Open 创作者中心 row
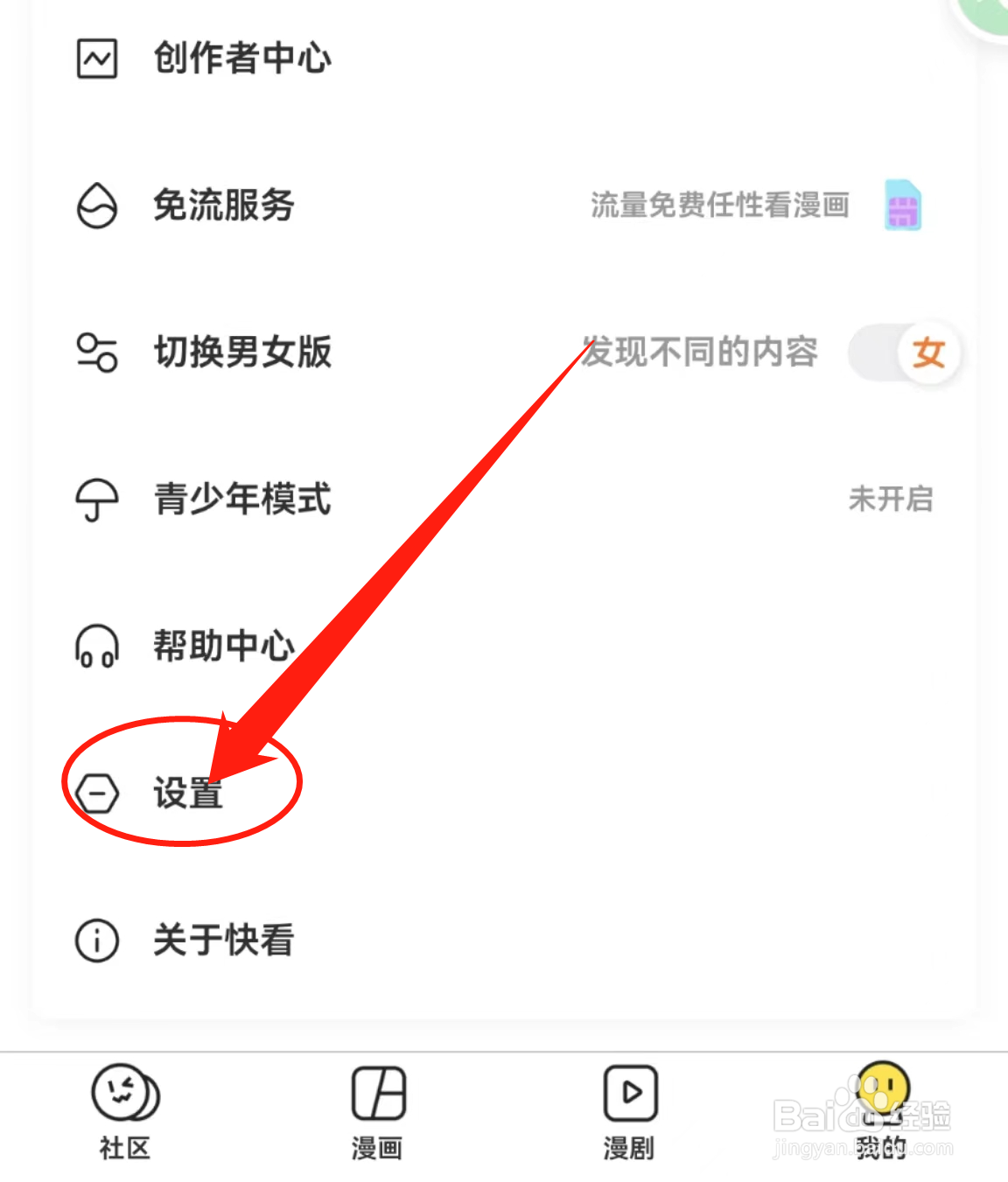Viewport: 1008px width, 1182px height. coord(503,59)
